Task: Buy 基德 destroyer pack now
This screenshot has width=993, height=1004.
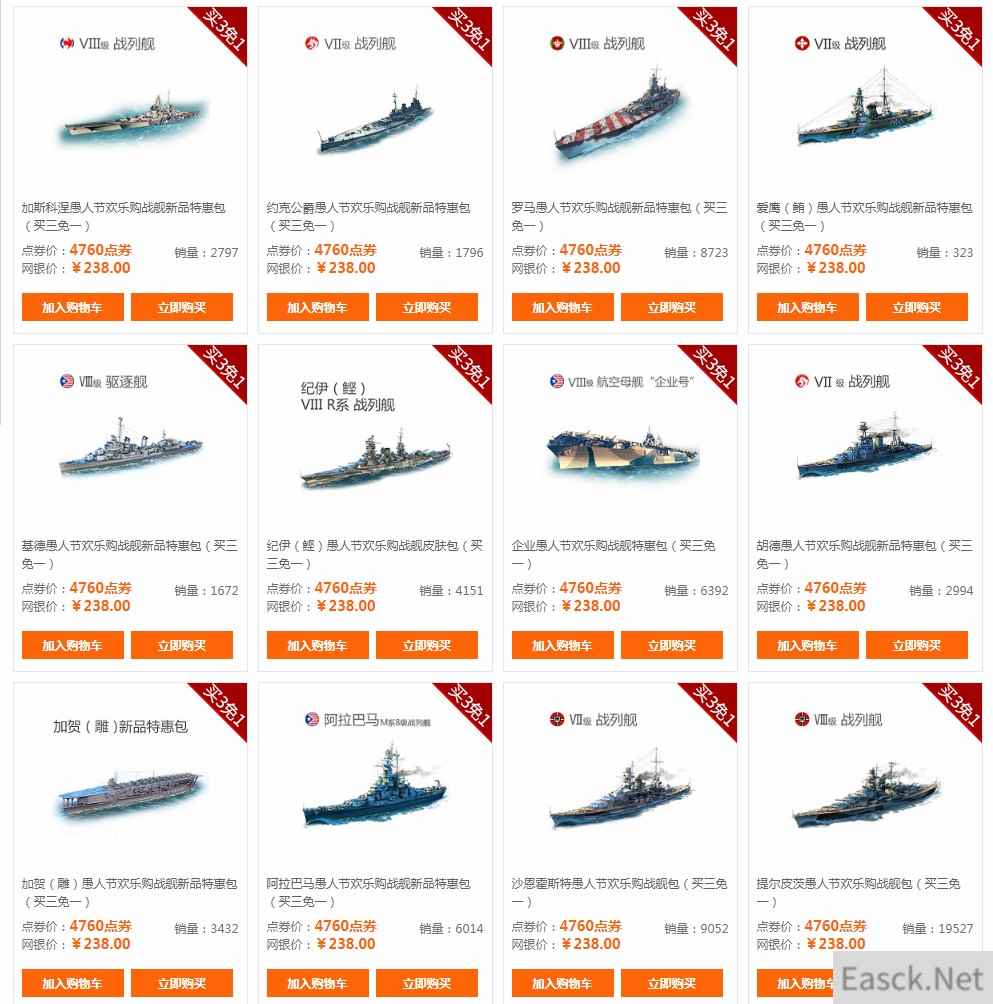Action: point(181,645)
